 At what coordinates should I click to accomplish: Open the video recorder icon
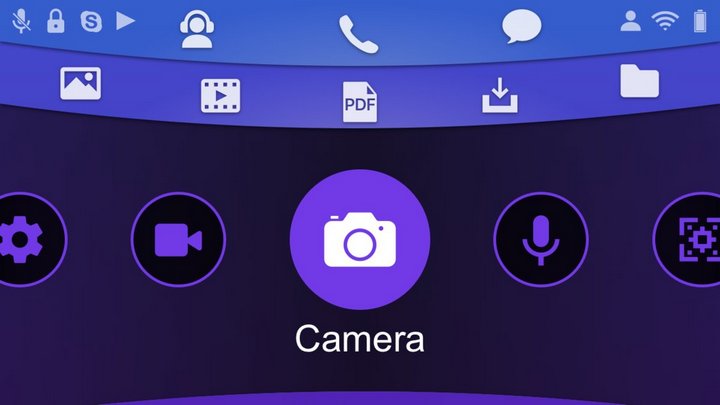[178, 240]
